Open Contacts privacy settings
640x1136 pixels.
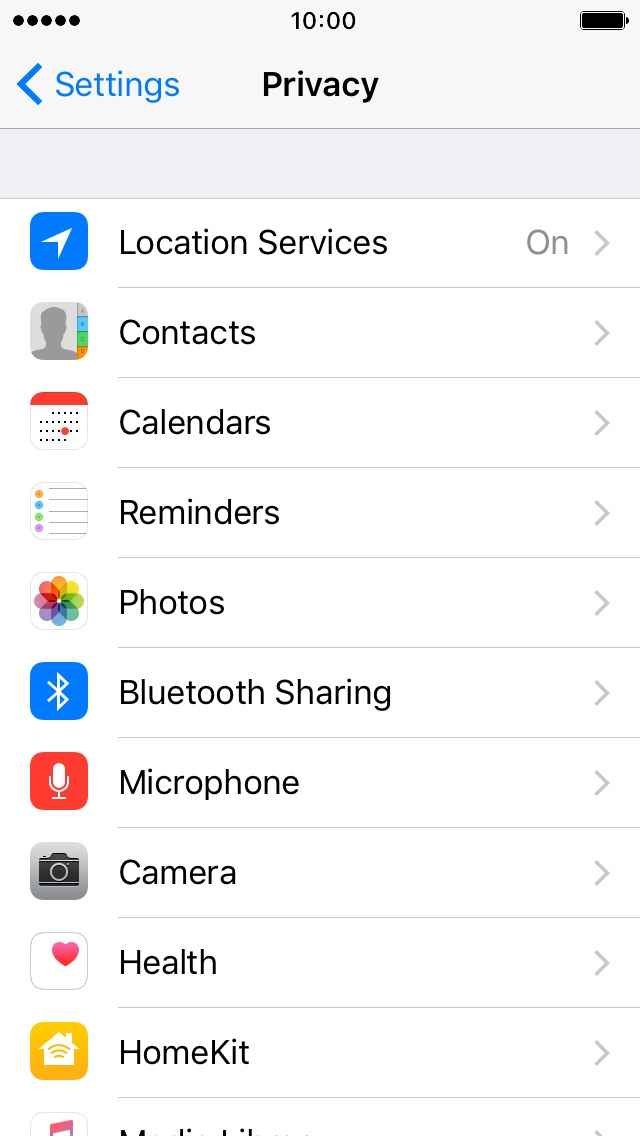pos(320,333)
